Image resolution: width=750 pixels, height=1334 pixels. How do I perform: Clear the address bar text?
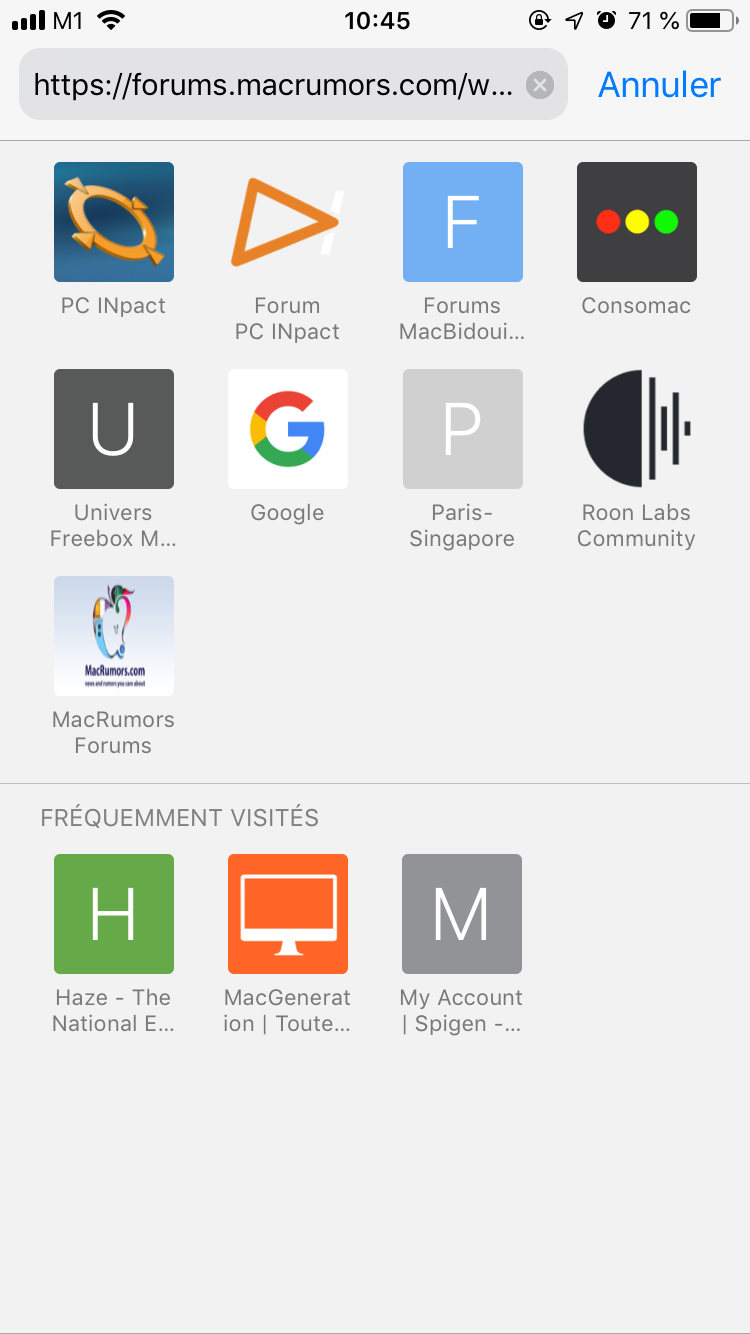[x=540, y=85]
